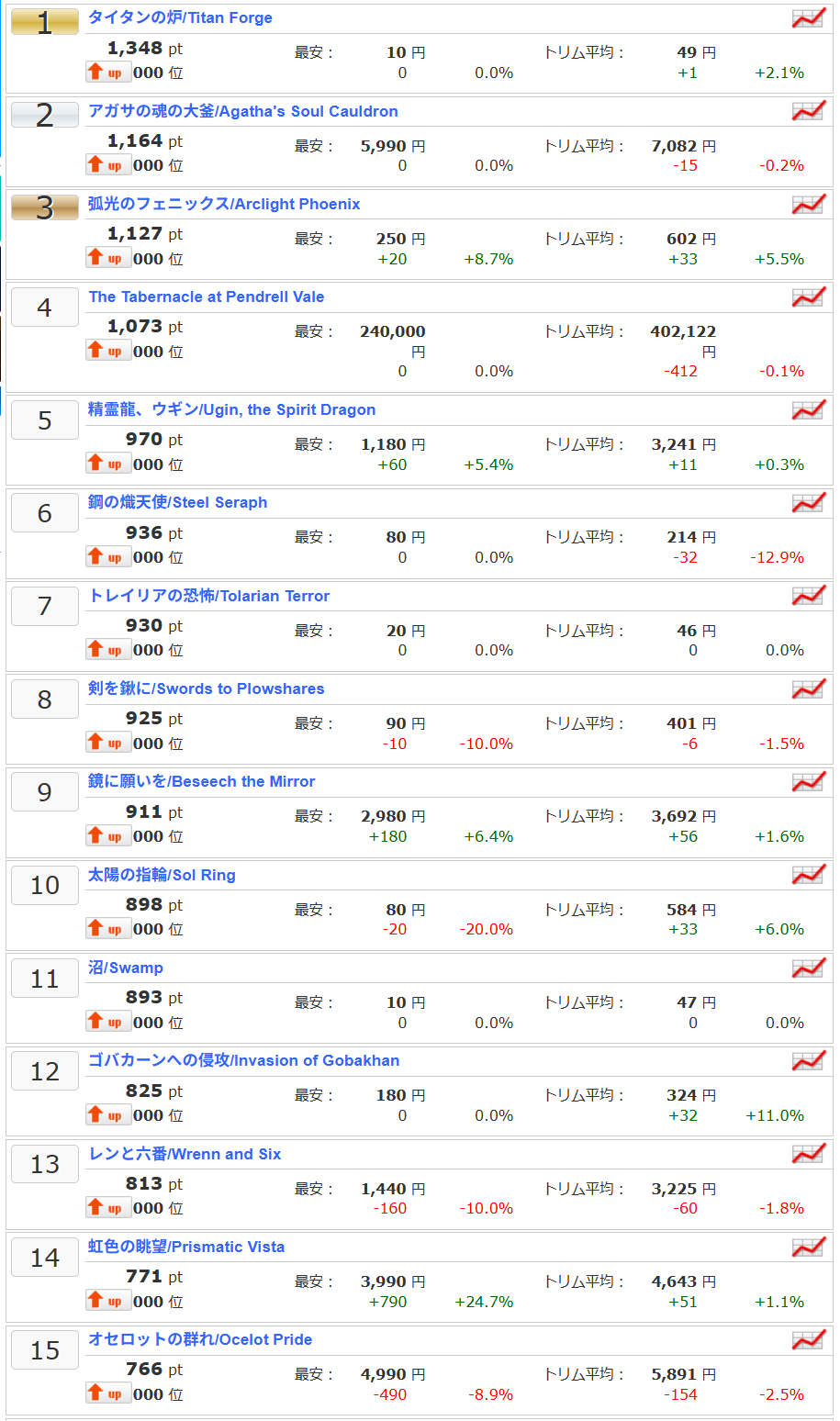
Task: Open Tolarian Terror card page
Action: [208, 596]
